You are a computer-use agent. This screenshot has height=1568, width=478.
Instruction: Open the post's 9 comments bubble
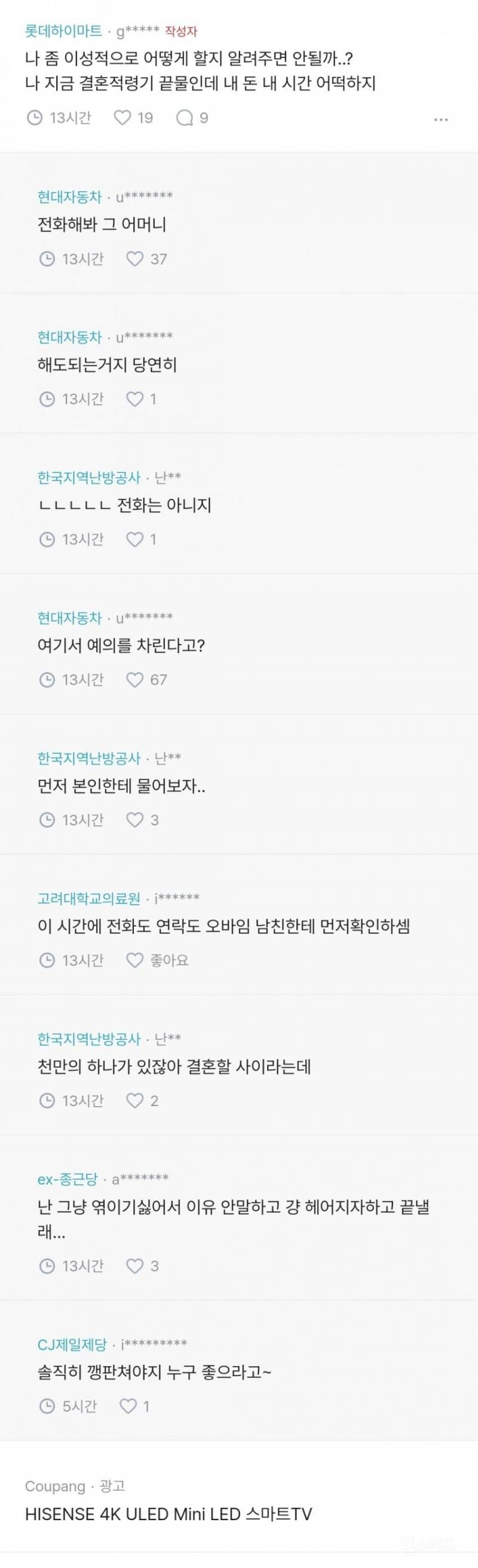click(x=185, y=118)
